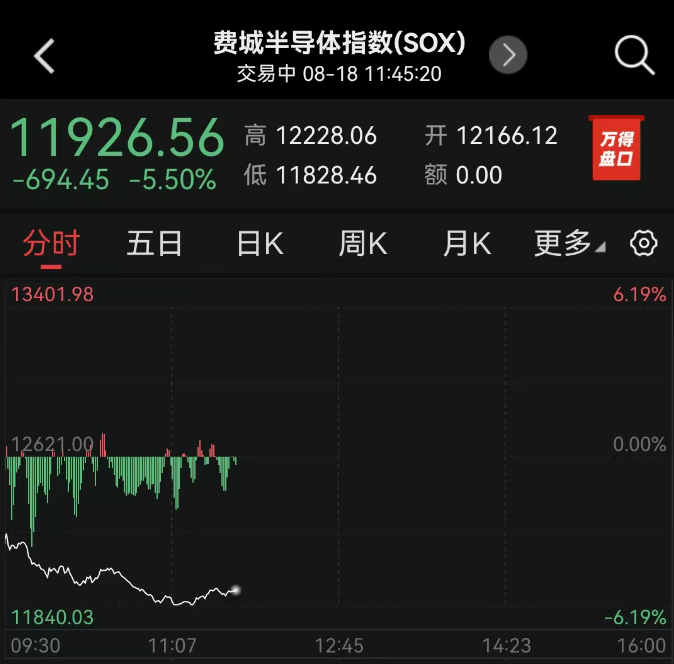
Task: Switch to the 五日 tab
Action: (x=154, y=244)
